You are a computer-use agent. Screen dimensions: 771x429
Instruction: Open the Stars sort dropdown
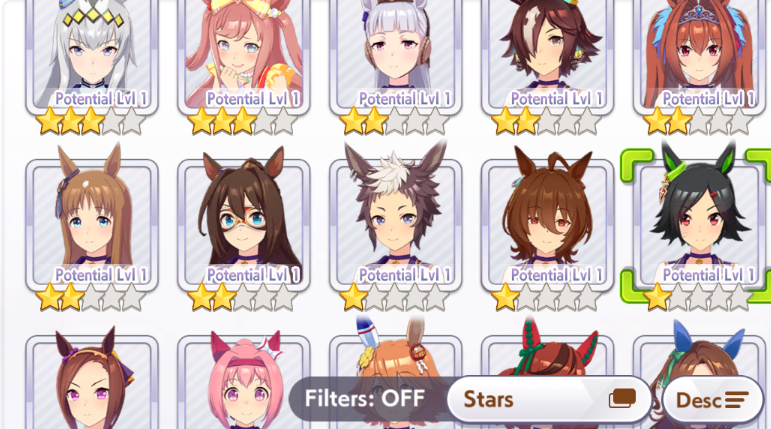click(x=548, y=399)
